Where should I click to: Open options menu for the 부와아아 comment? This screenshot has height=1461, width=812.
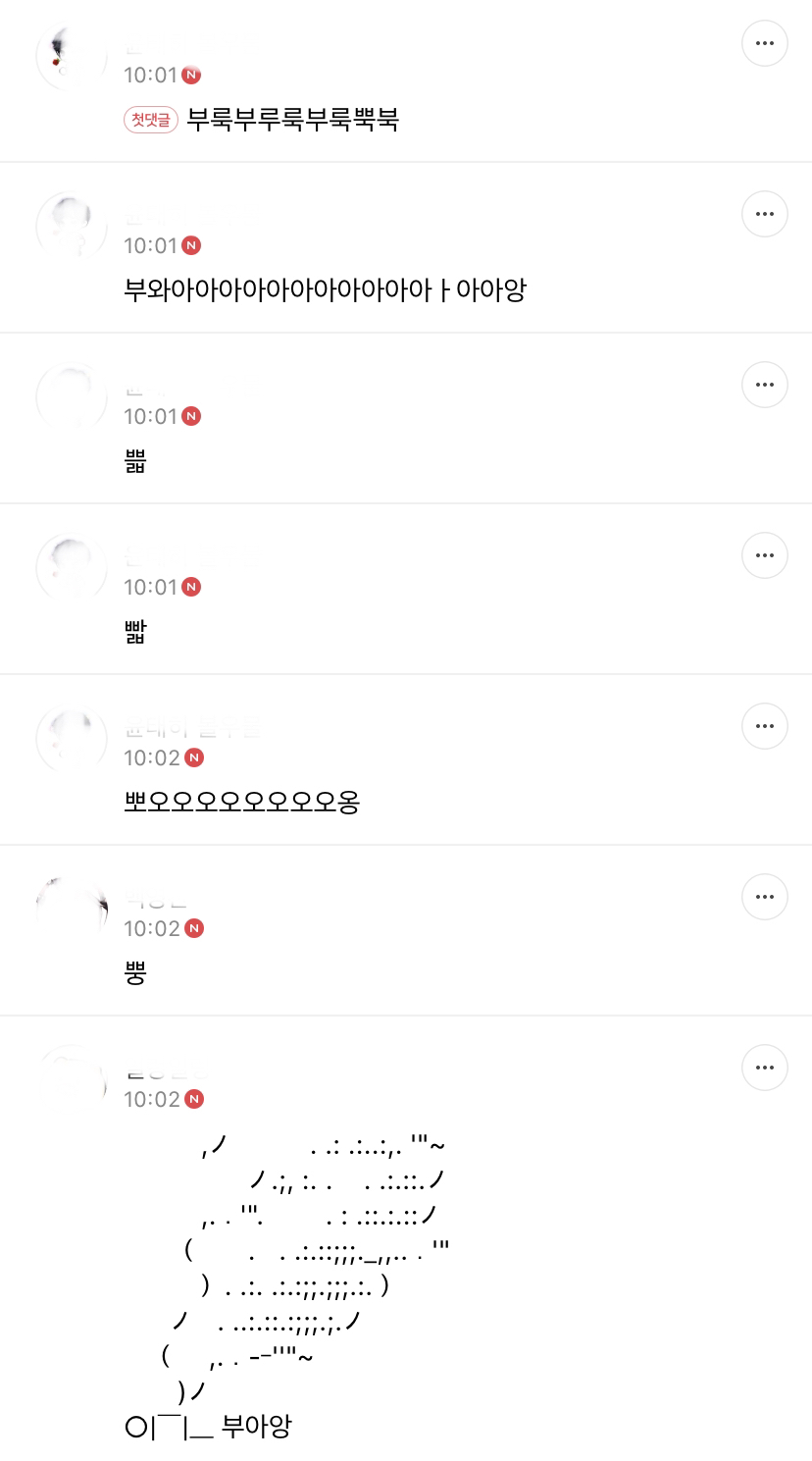click(x=764, y=214)
